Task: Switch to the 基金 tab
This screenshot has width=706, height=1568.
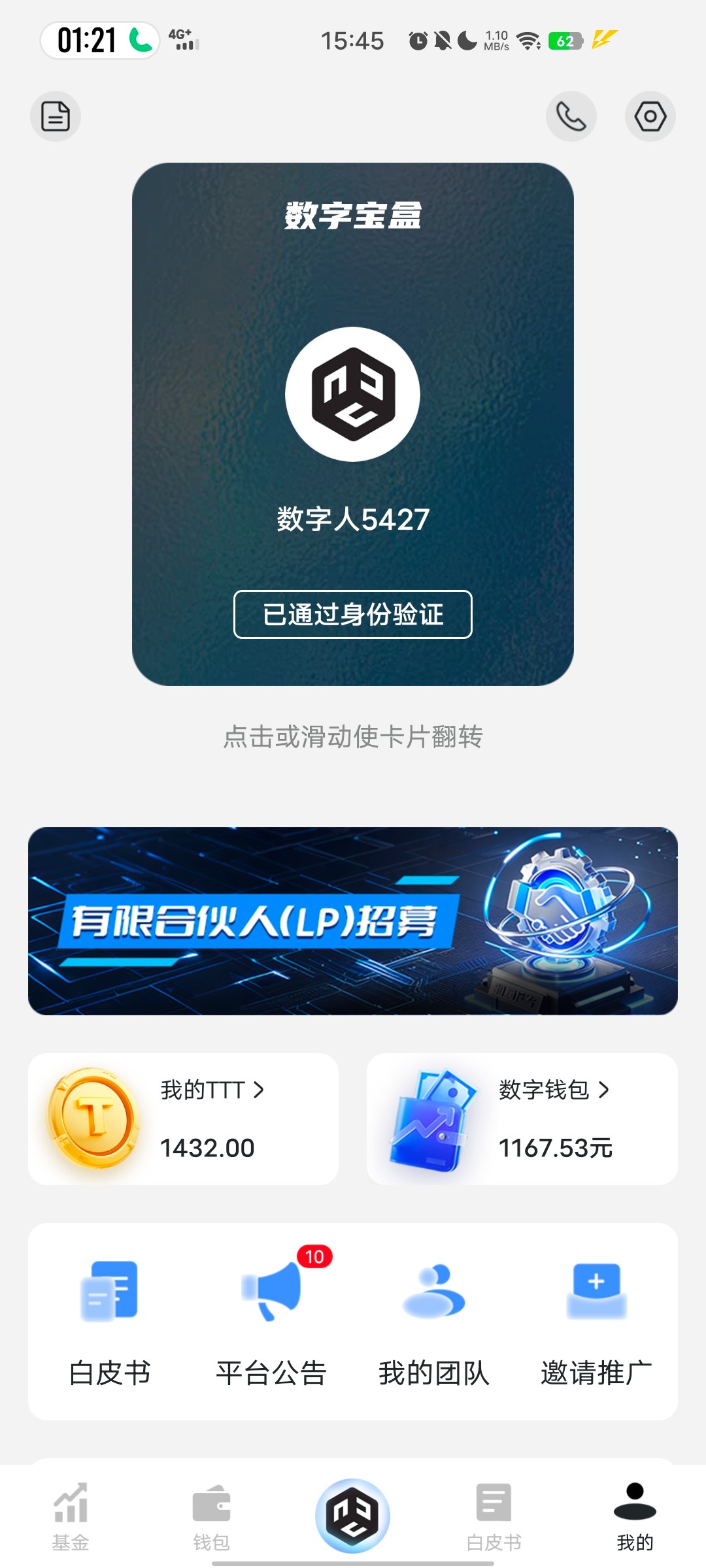Action: pos(71,1516)
